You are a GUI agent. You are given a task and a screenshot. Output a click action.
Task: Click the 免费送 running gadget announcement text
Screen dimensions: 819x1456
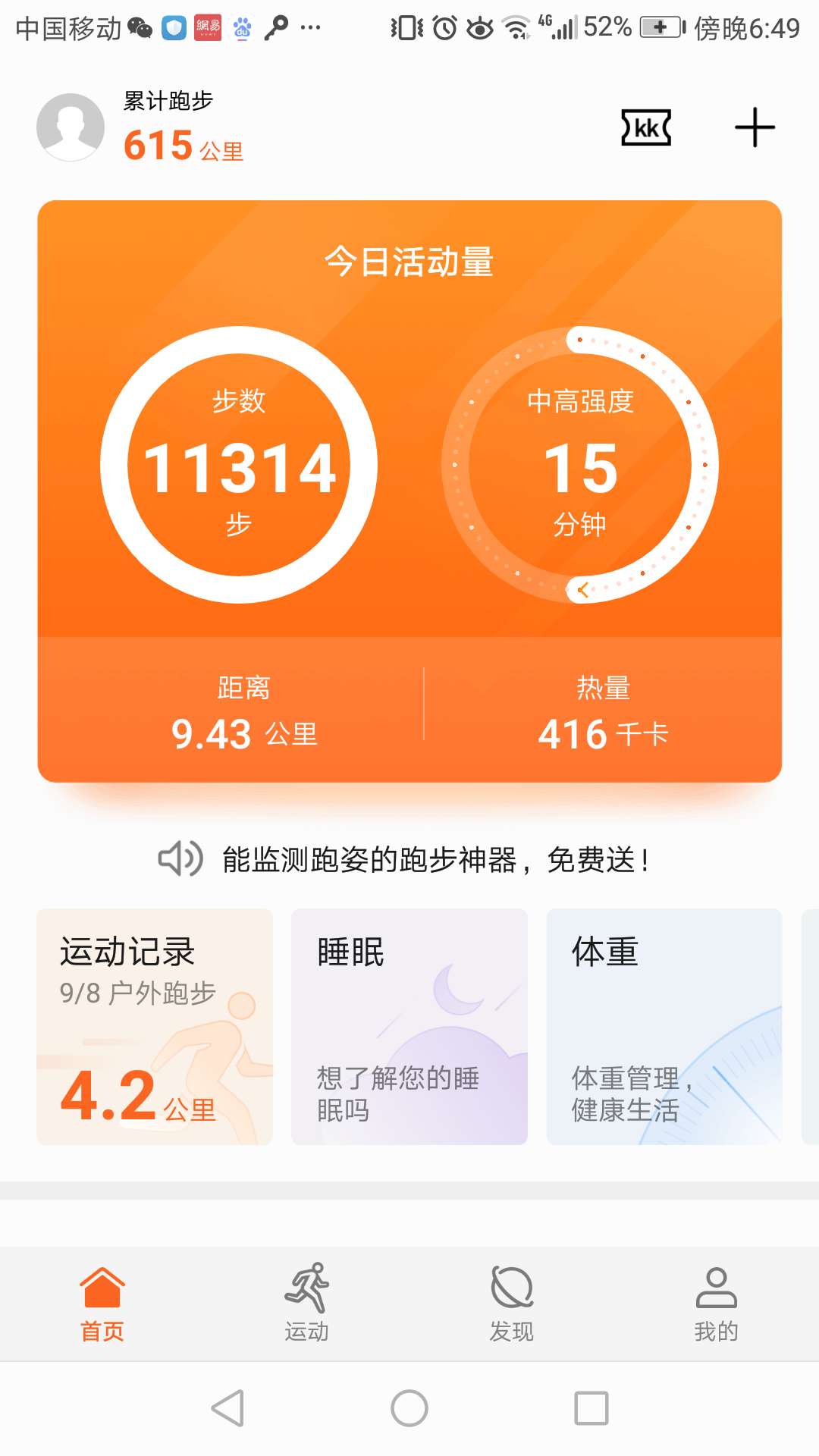pos(434,860)
